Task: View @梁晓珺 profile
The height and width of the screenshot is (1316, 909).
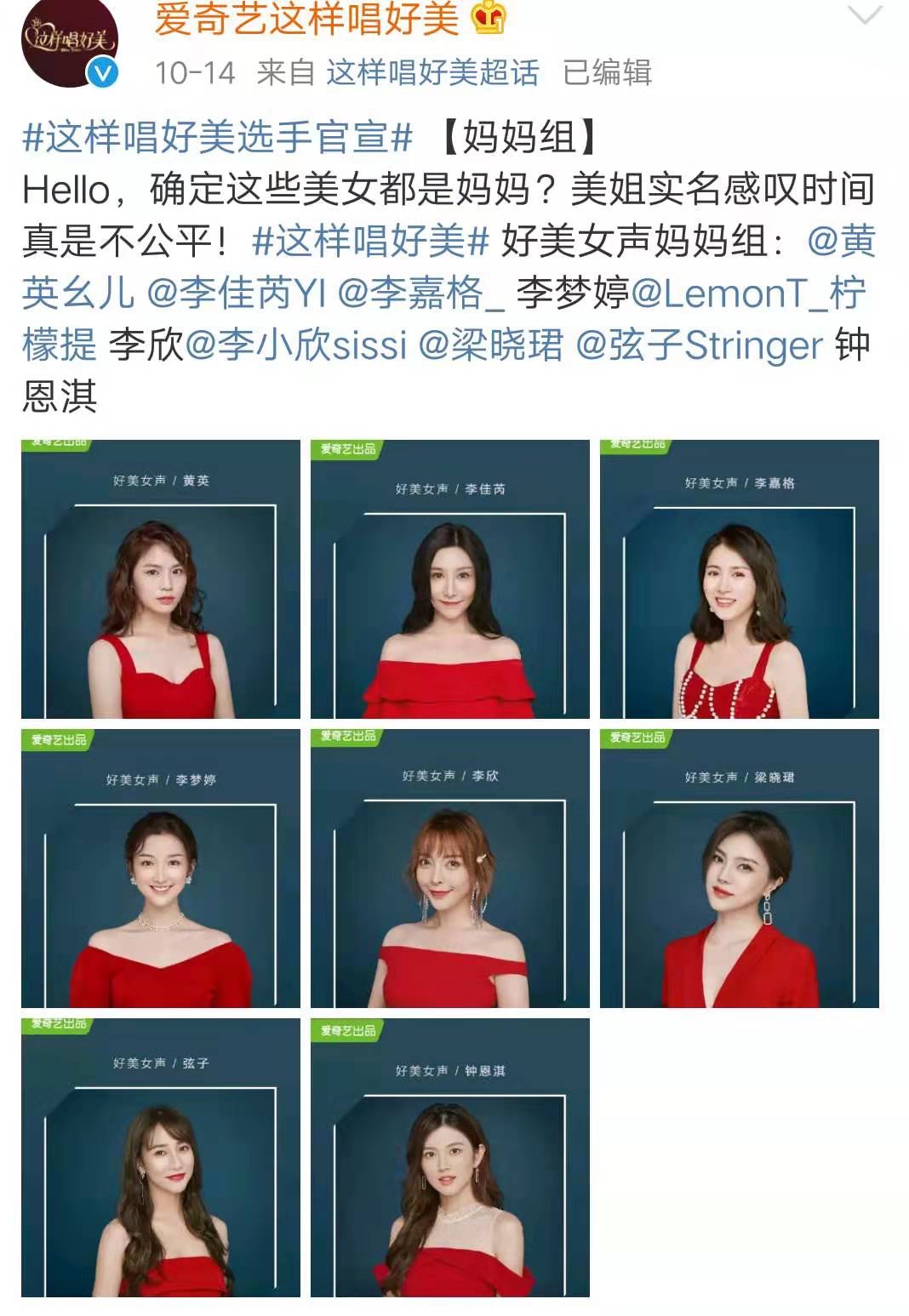Action: tap(491, 345)
